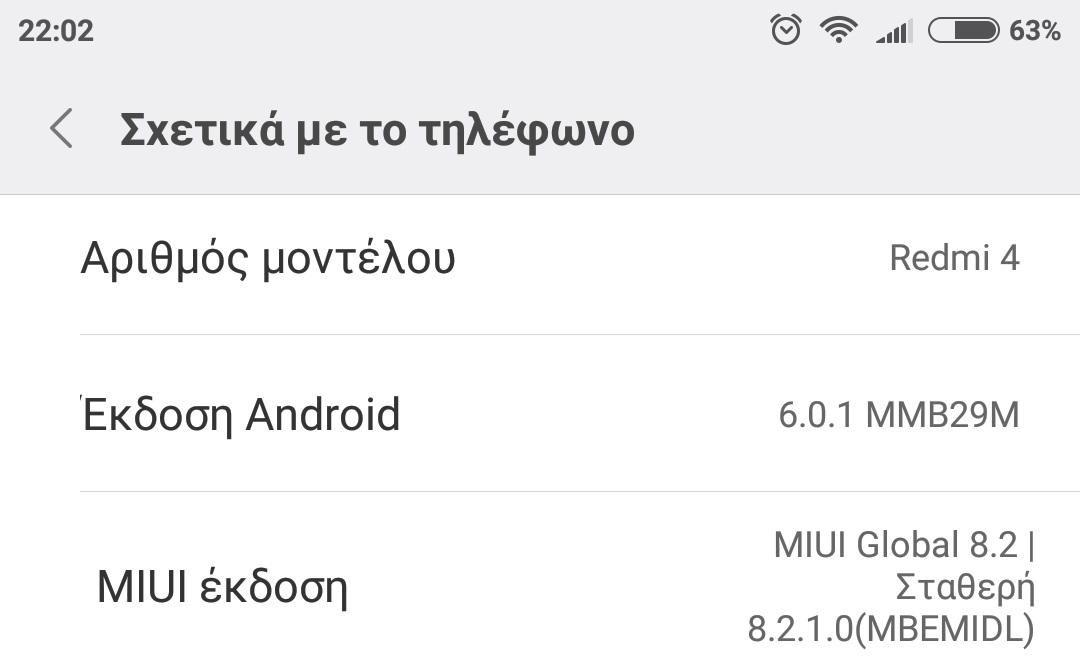
Task: Tap the Αριθμός μοντέλου row
Action: 540,258
